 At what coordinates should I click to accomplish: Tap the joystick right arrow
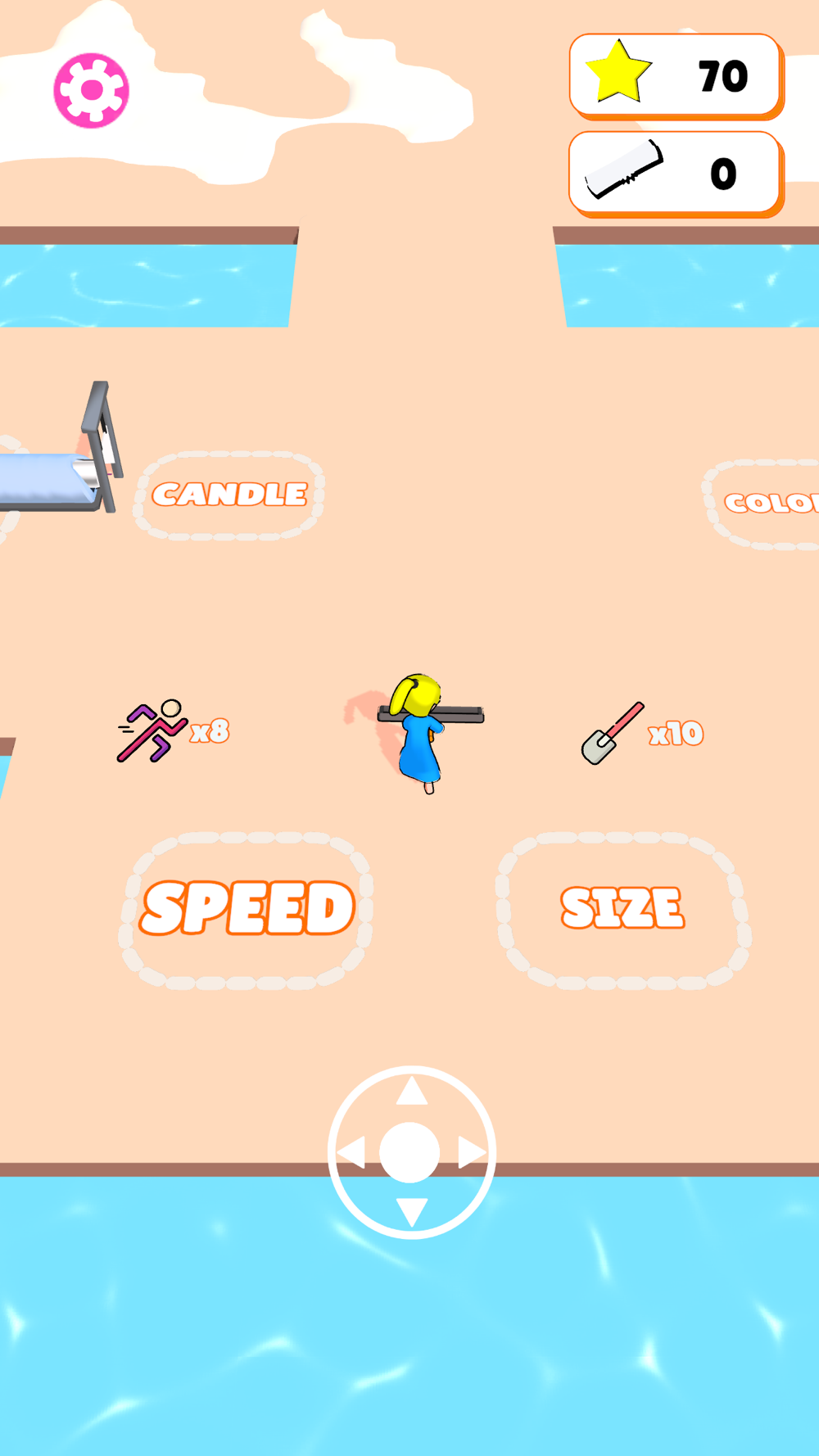(x=472, y=1152)
